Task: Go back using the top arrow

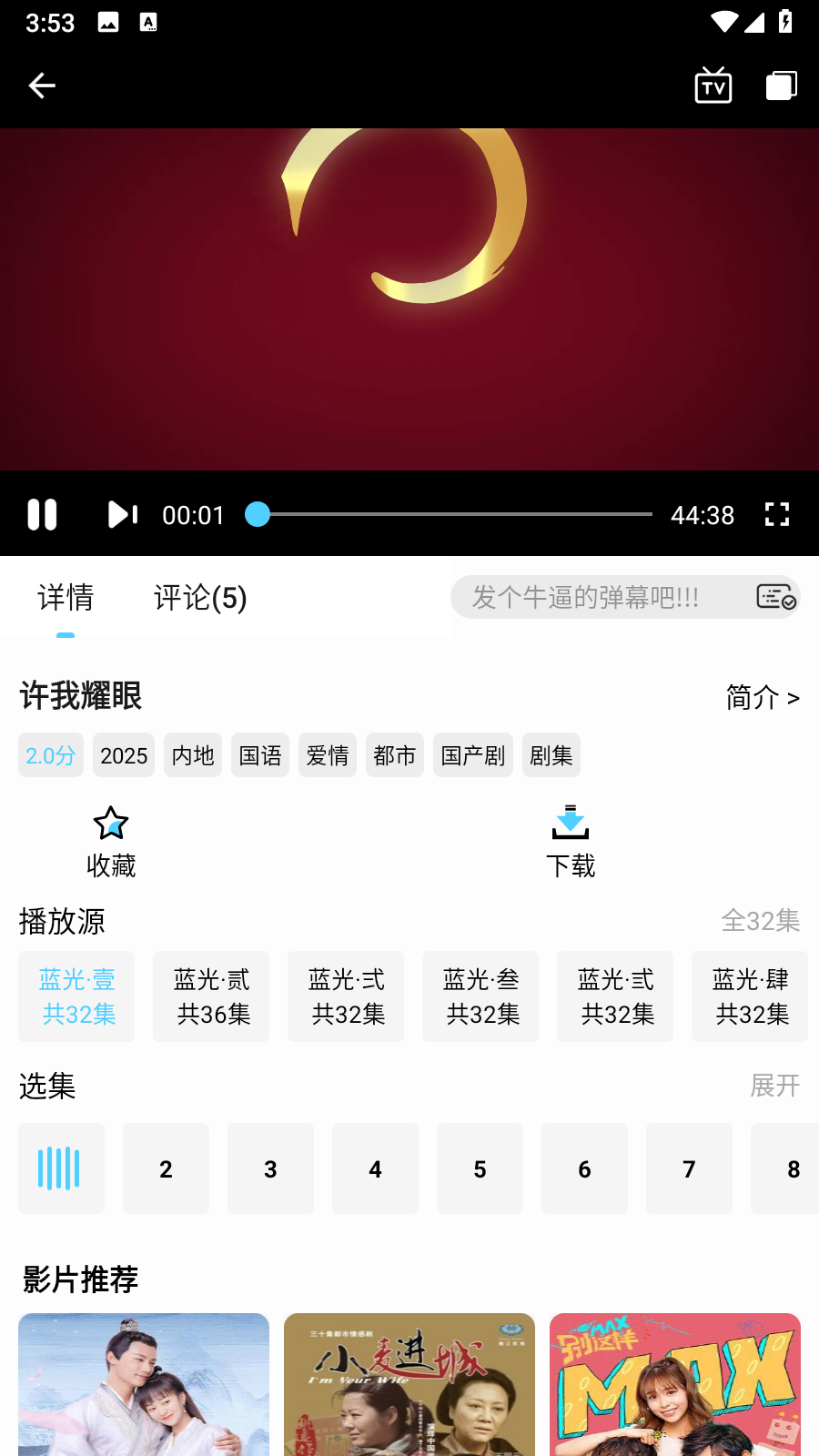Action: pyautogui.click(x=42, y=86)
